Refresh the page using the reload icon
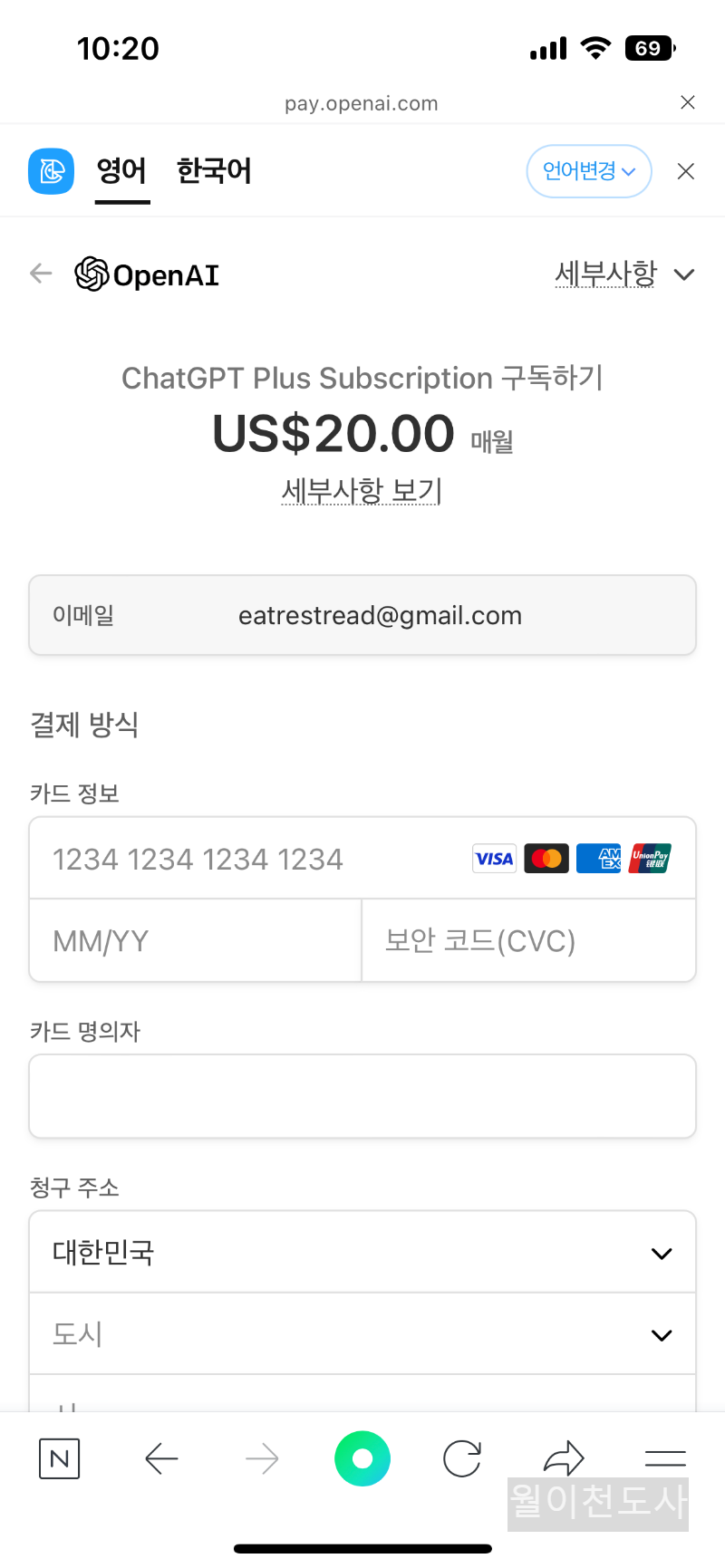The height and width of the screenshot is (1568, 725). click(462, 1458)
